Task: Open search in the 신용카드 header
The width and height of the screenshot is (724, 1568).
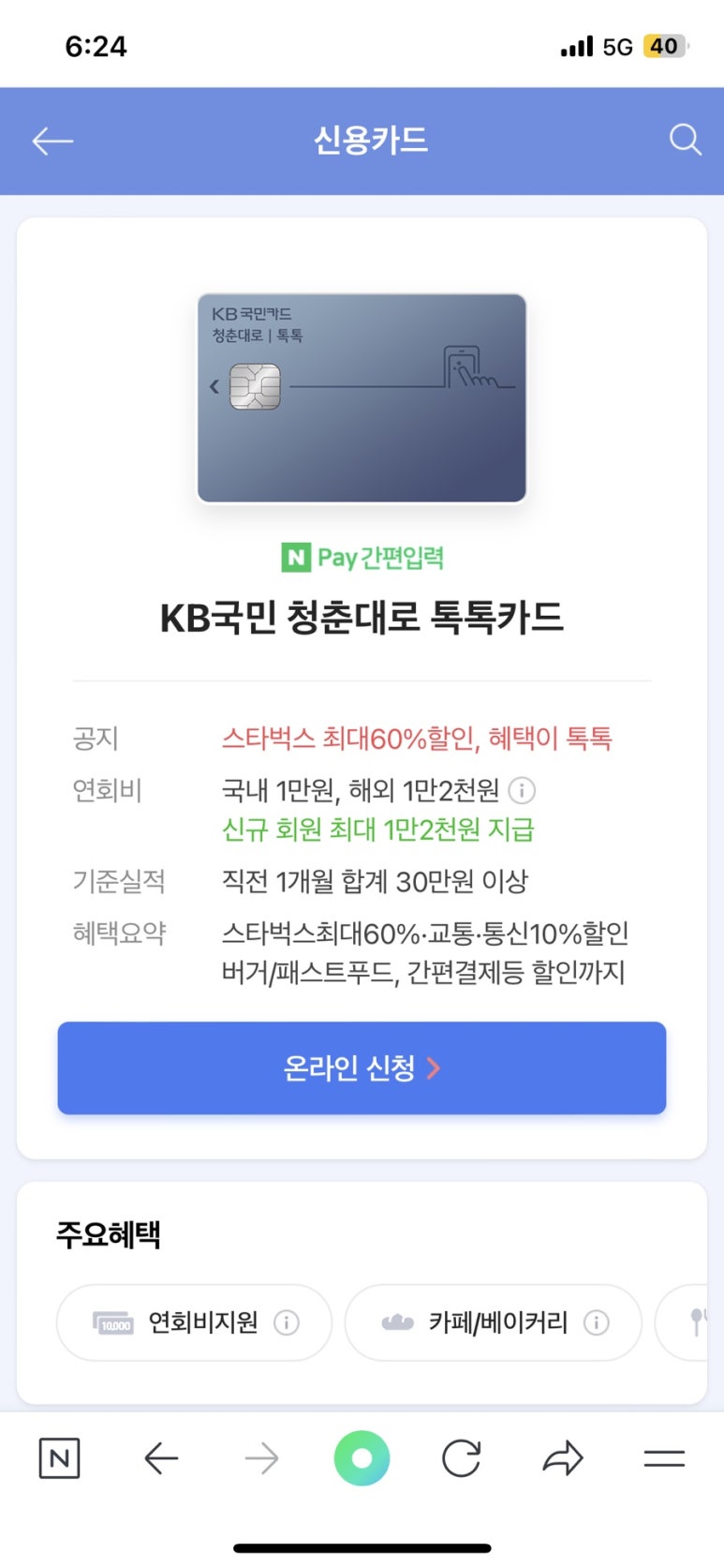Action: point(685,141)
